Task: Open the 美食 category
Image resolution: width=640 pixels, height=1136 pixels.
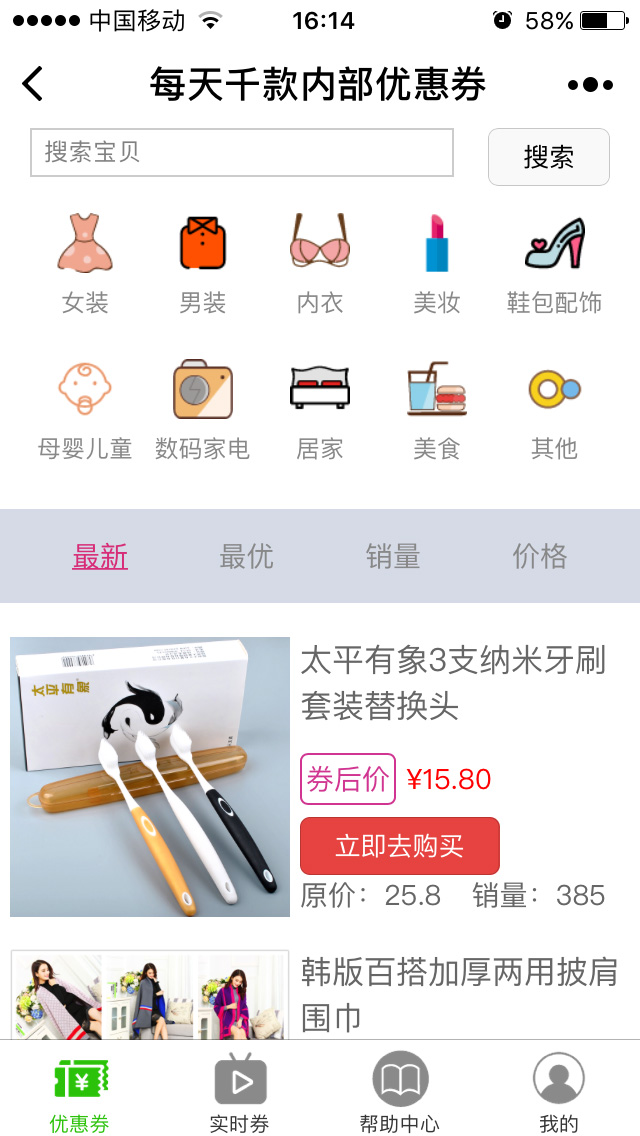Action: click(437, 410)
